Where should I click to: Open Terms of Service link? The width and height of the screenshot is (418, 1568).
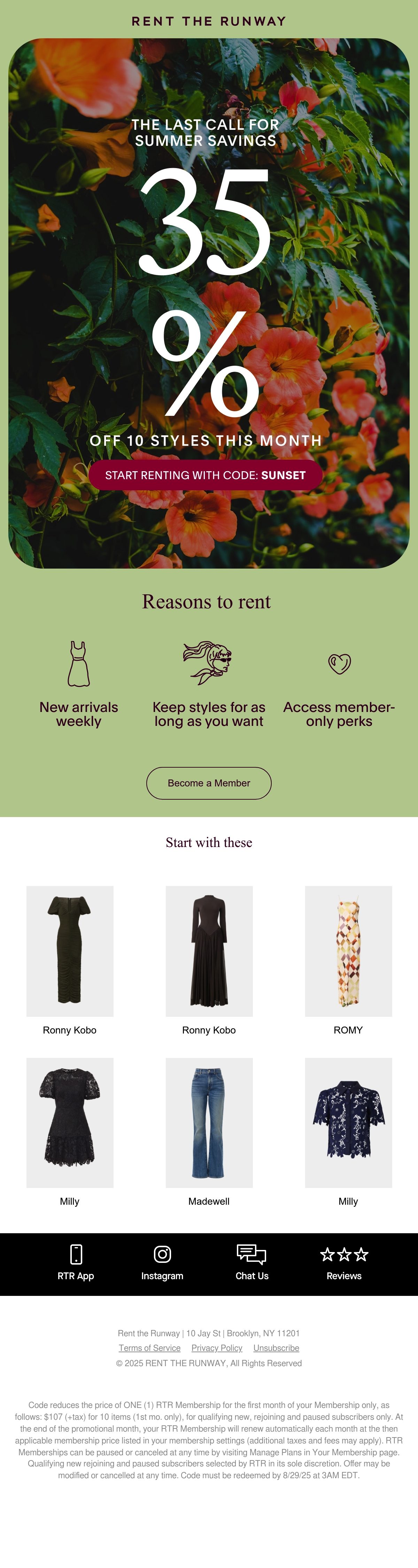pos(149,1348)
